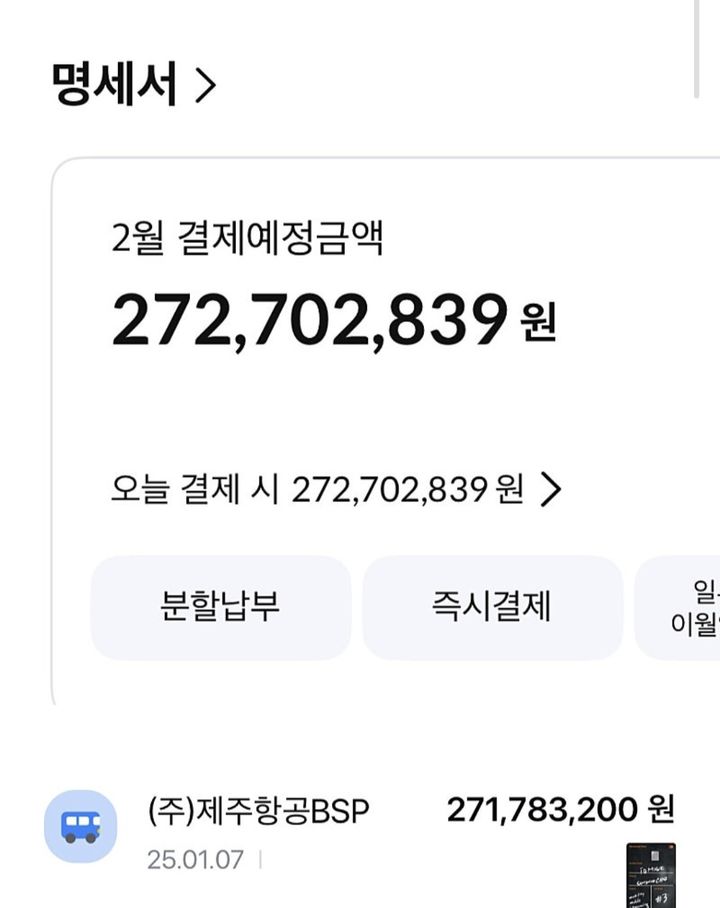Viewport: 720px width, 908px height.
Task: Tap the 일부 이월 carry-over option
Action: (697, 605)
